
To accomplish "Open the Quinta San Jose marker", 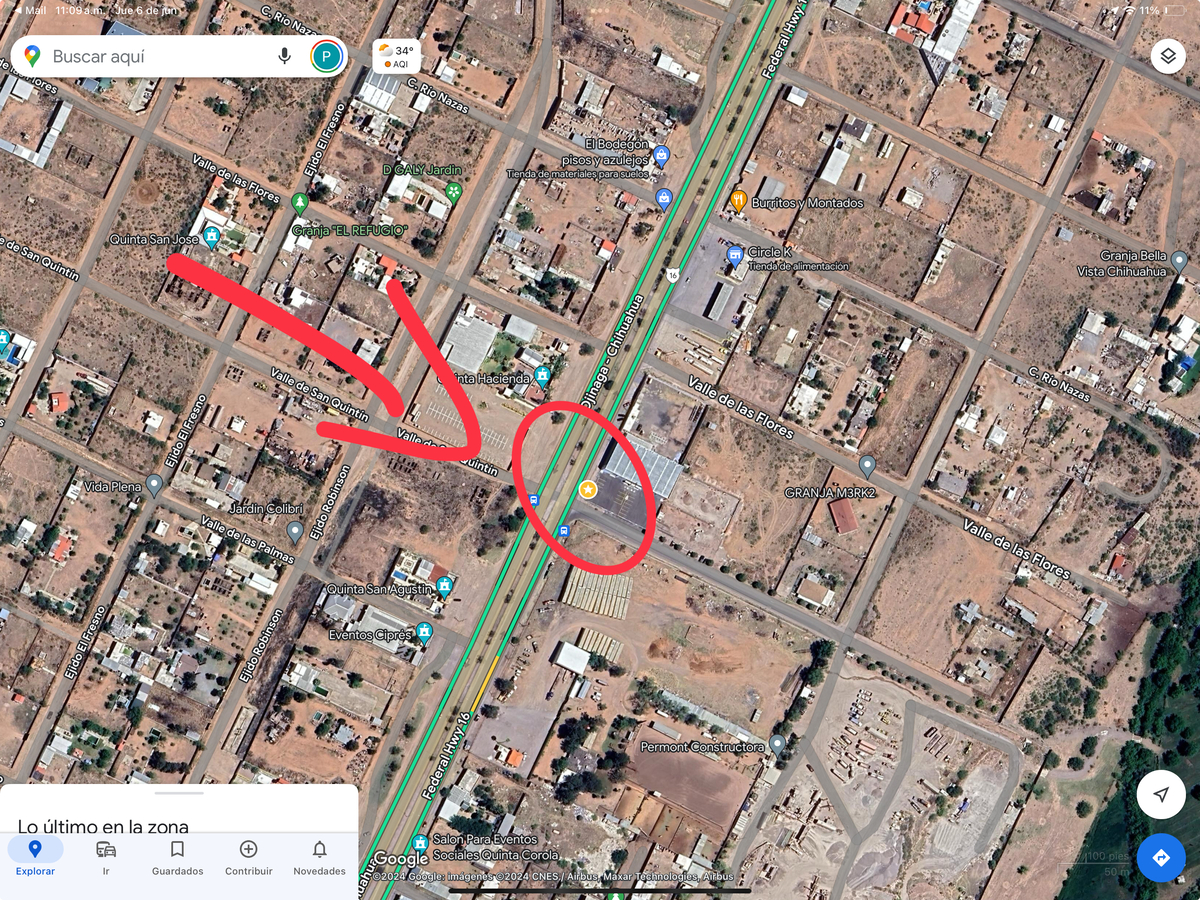I will (x=211, y=237).
